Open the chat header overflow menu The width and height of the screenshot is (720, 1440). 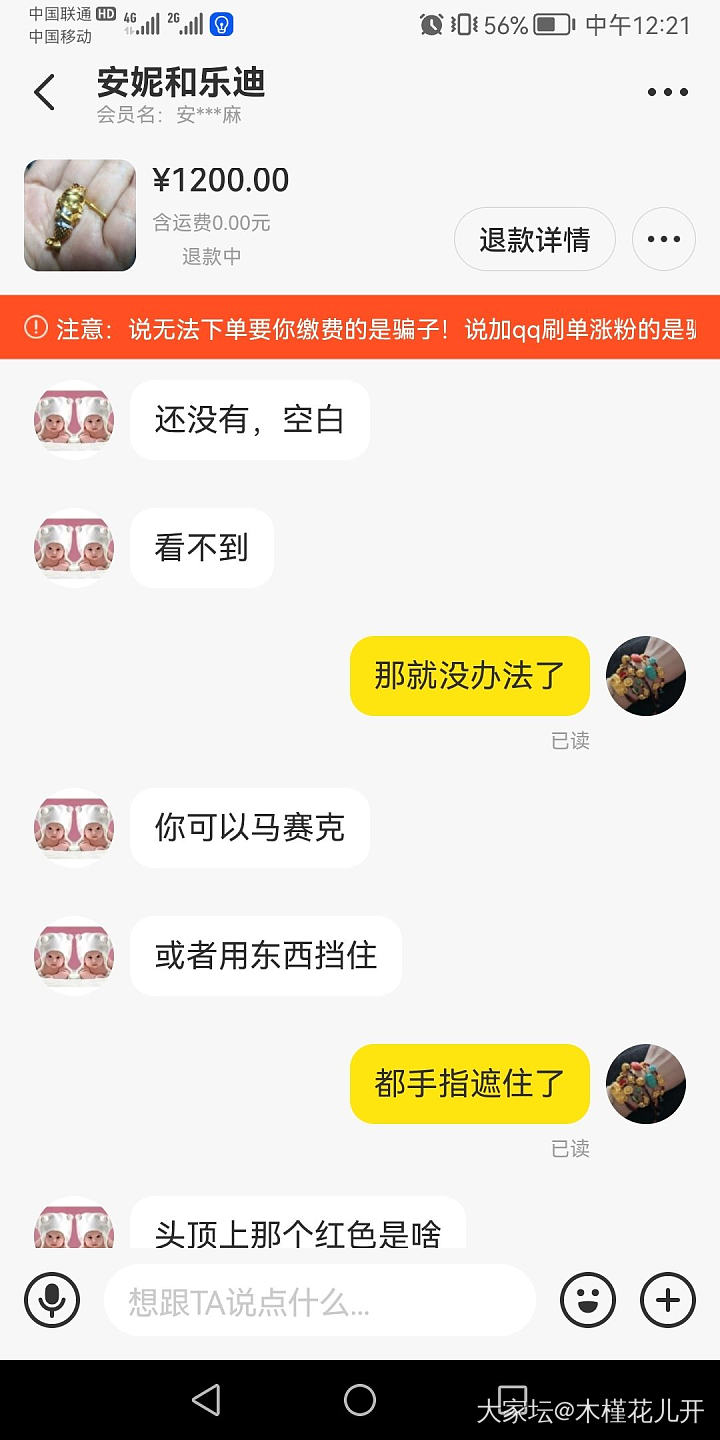point(667,93)
